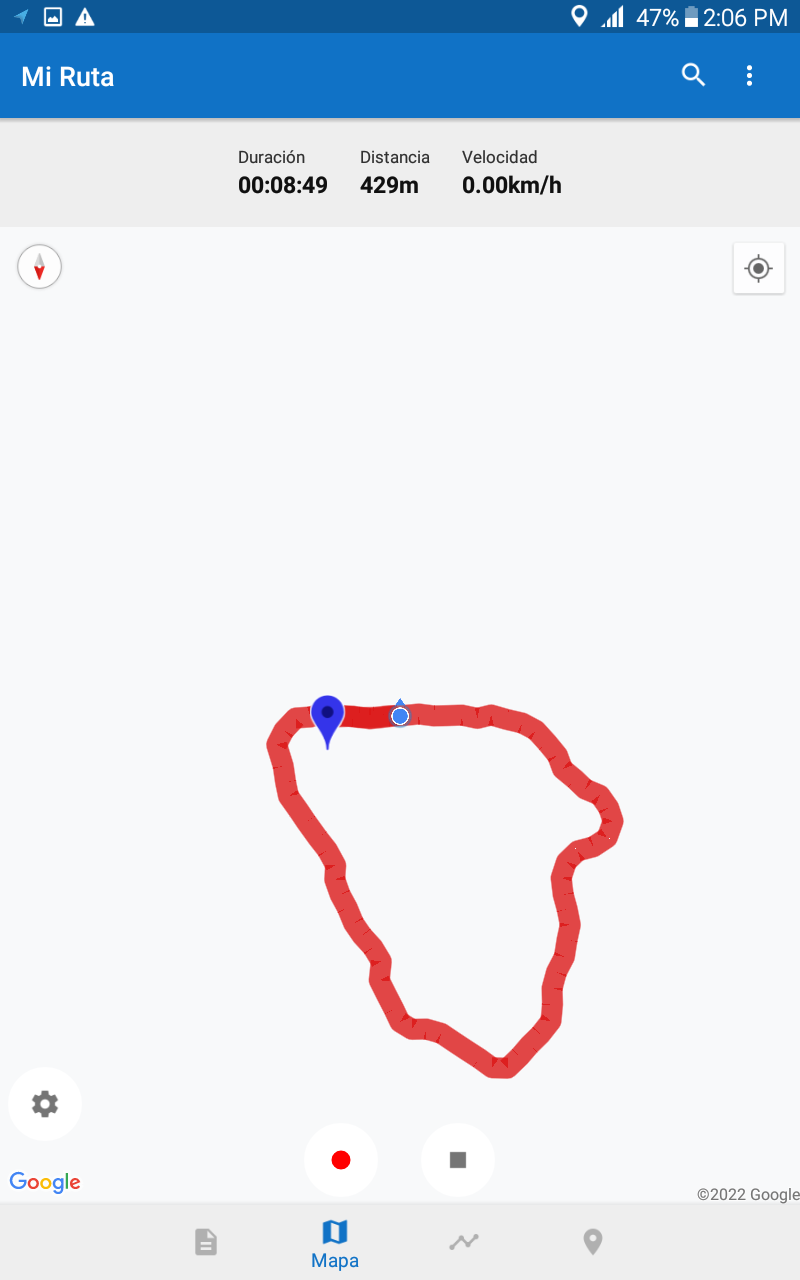Tap the compass to reset map orientation
The width and height of the screenshot is (800, 1280).
(x=39, y=267)
